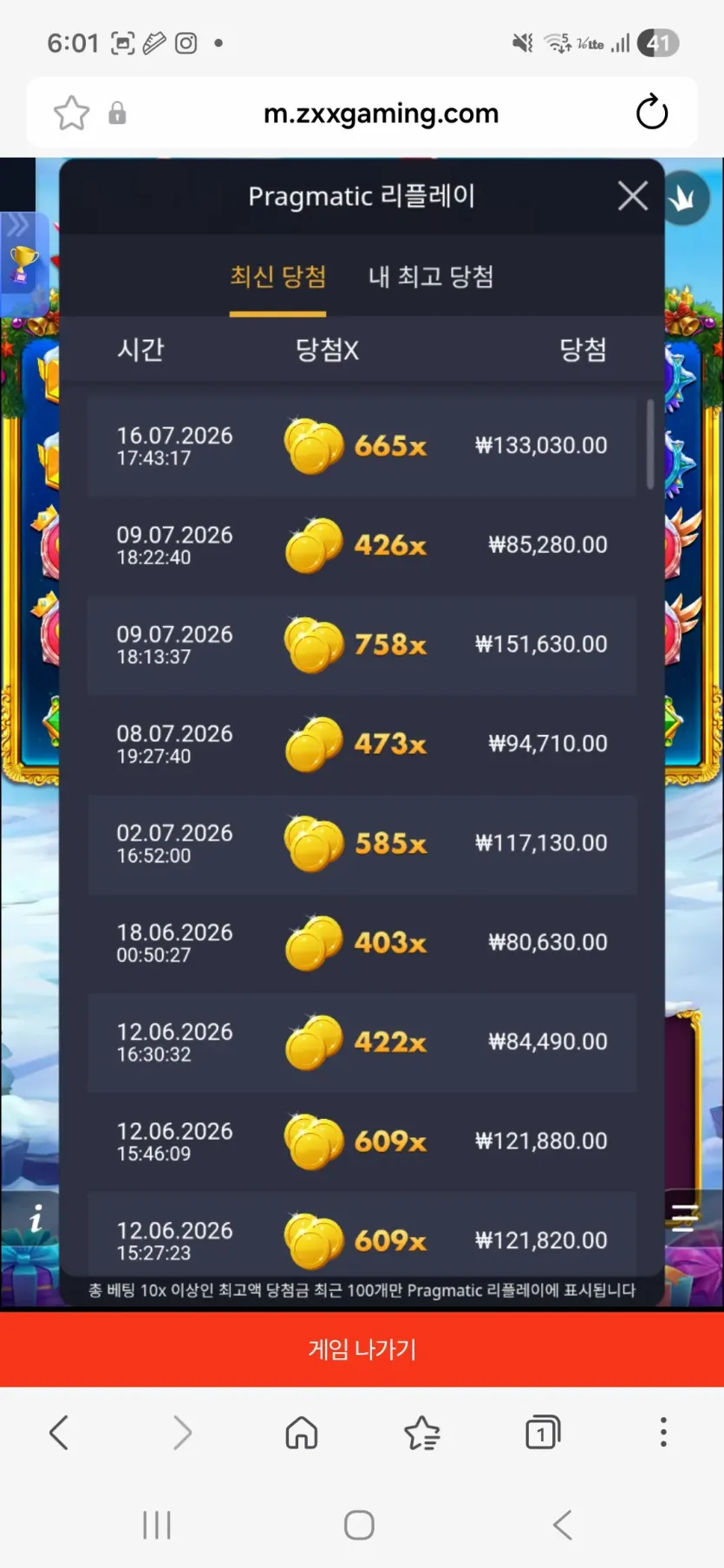Open the 665x replay from 16.07.2026
This screenshot has height=1568, width=724.
(362, 446)
